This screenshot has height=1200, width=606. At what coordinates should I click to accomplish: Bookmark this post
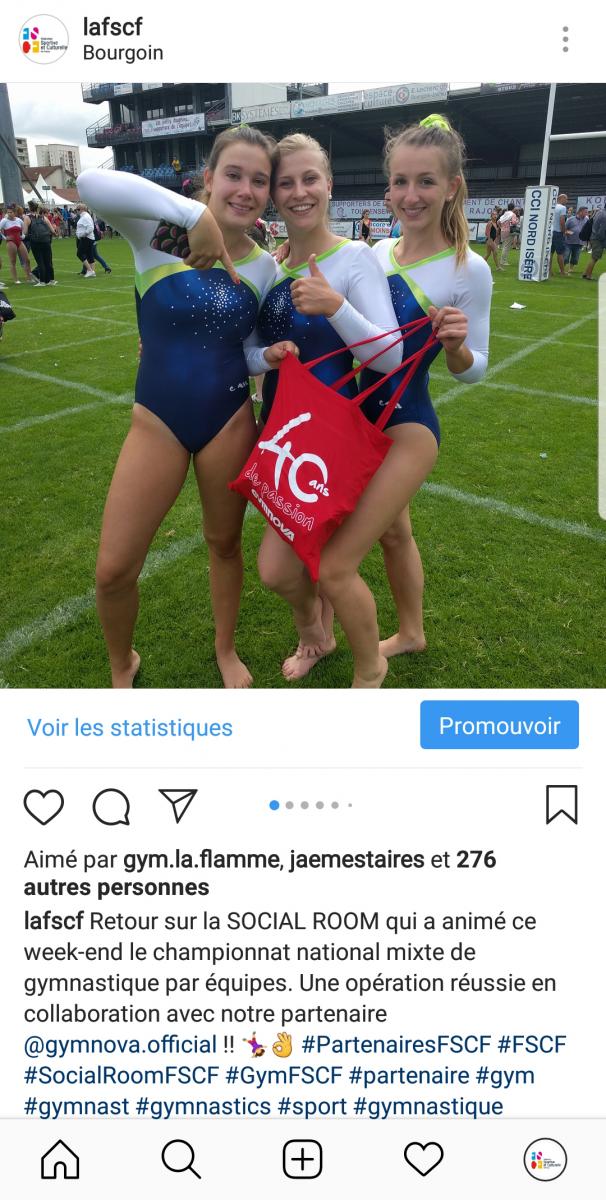[x=562, y=804]
